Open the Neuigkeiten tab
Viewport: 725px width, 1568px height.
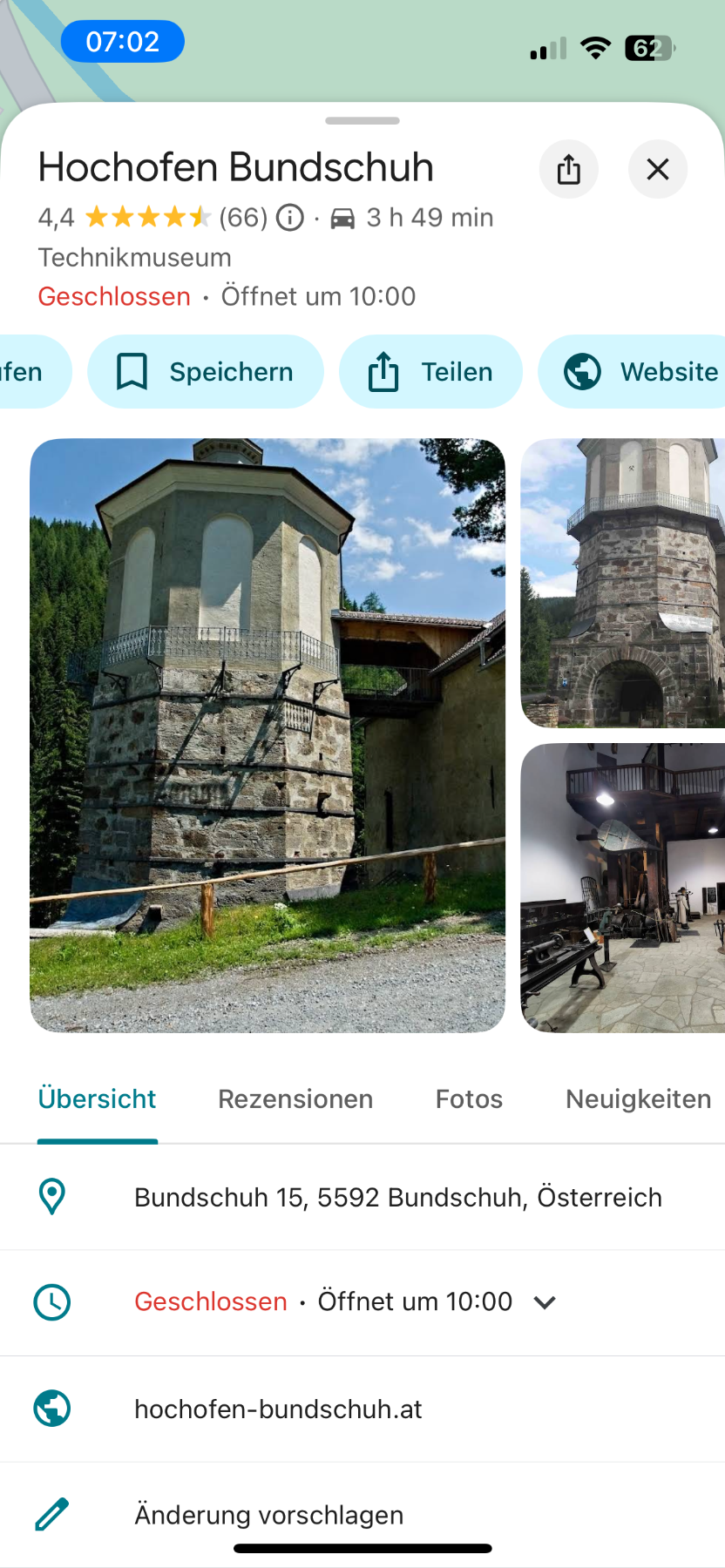pyautogui.click(x=638, y=1099)
